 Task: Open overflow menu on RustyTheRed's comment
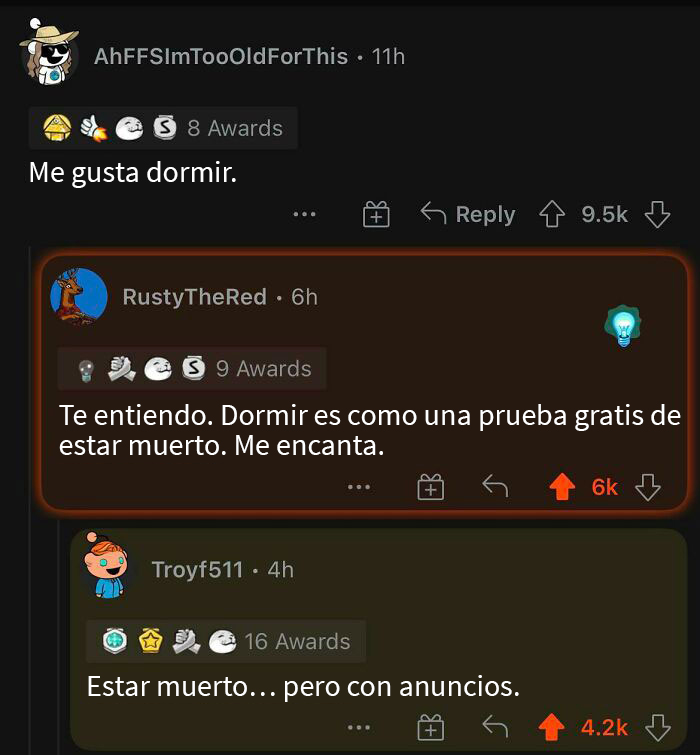point(358,487)
